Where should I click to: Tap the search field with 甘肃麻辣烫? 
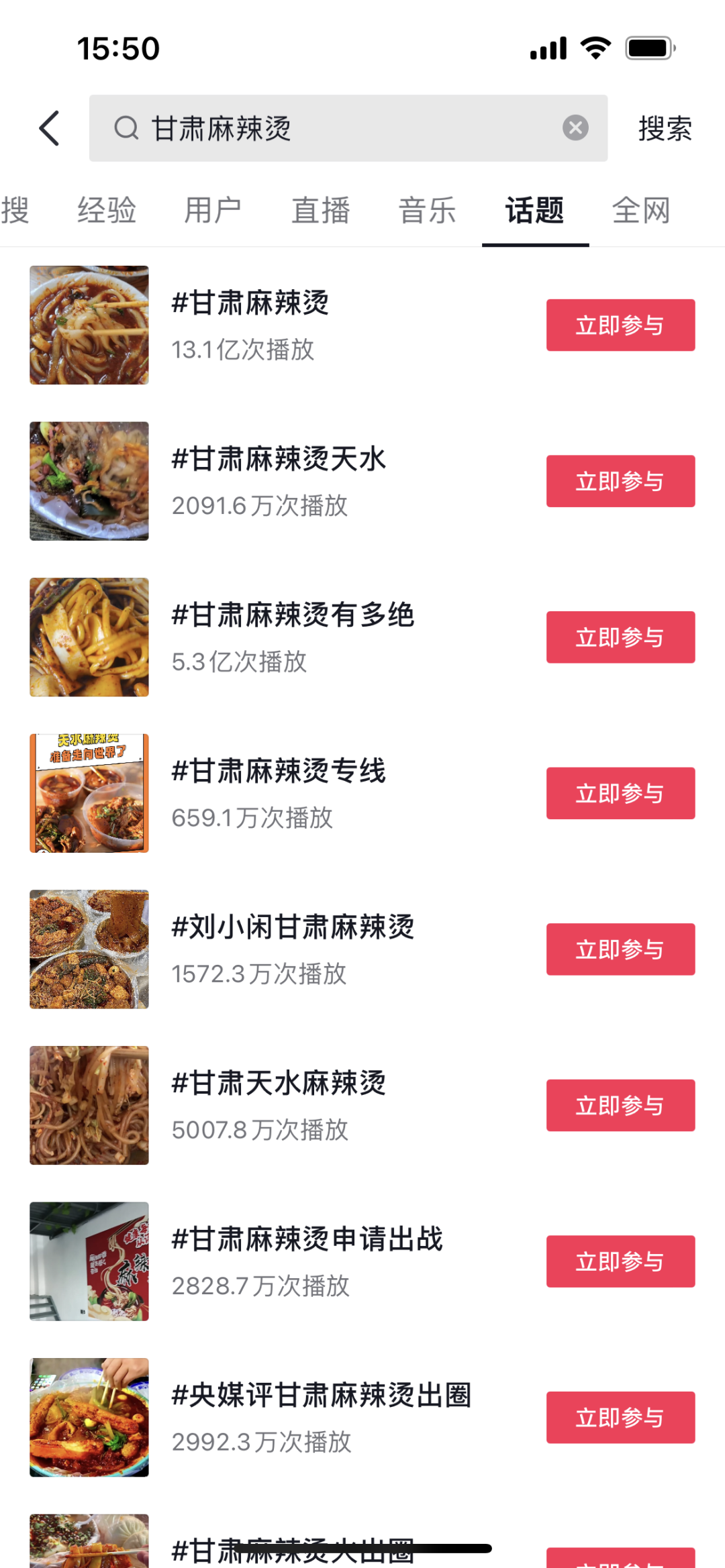click(x=336, y=128)
